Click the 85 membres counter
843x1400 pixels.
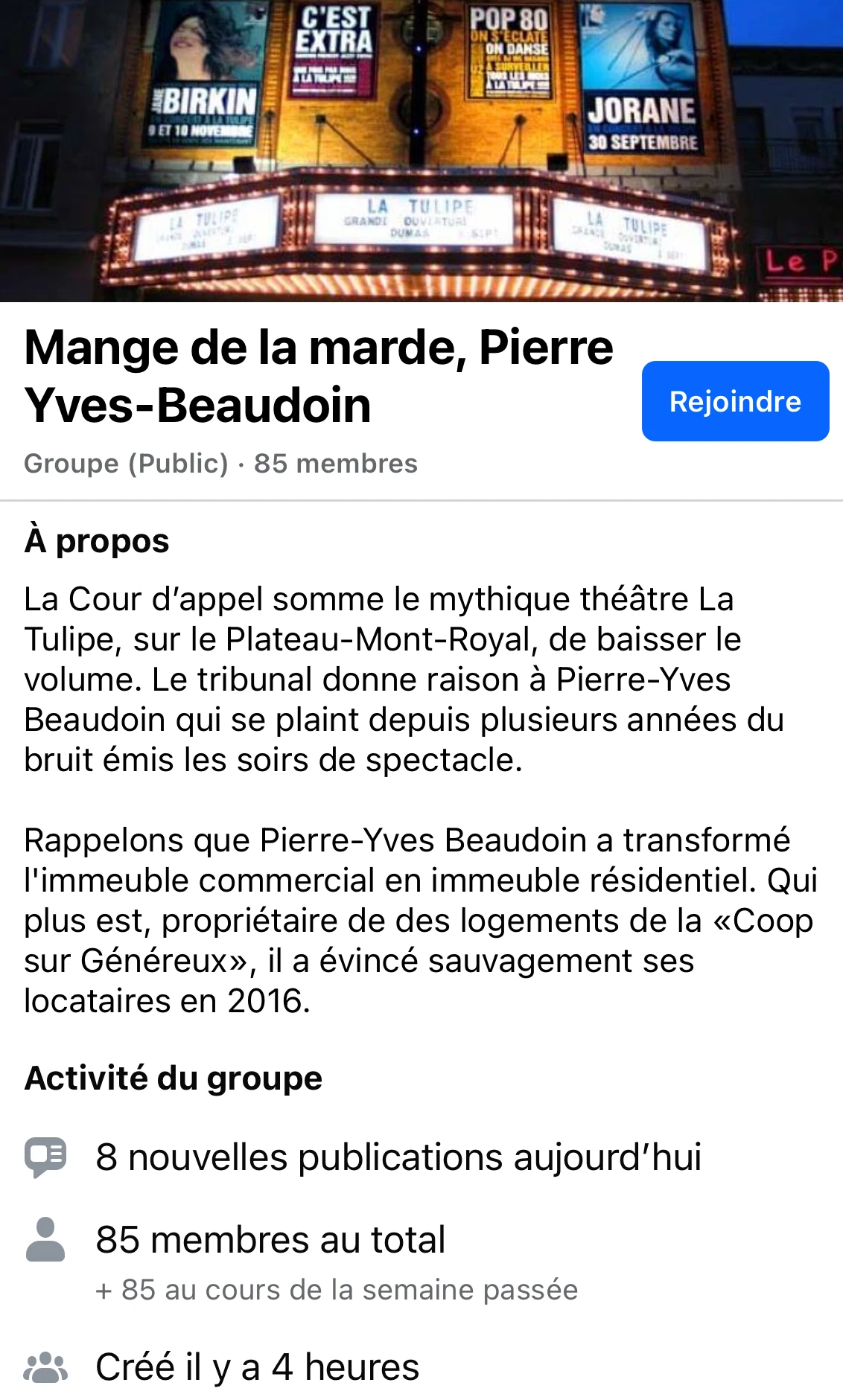tap(336, 463)
